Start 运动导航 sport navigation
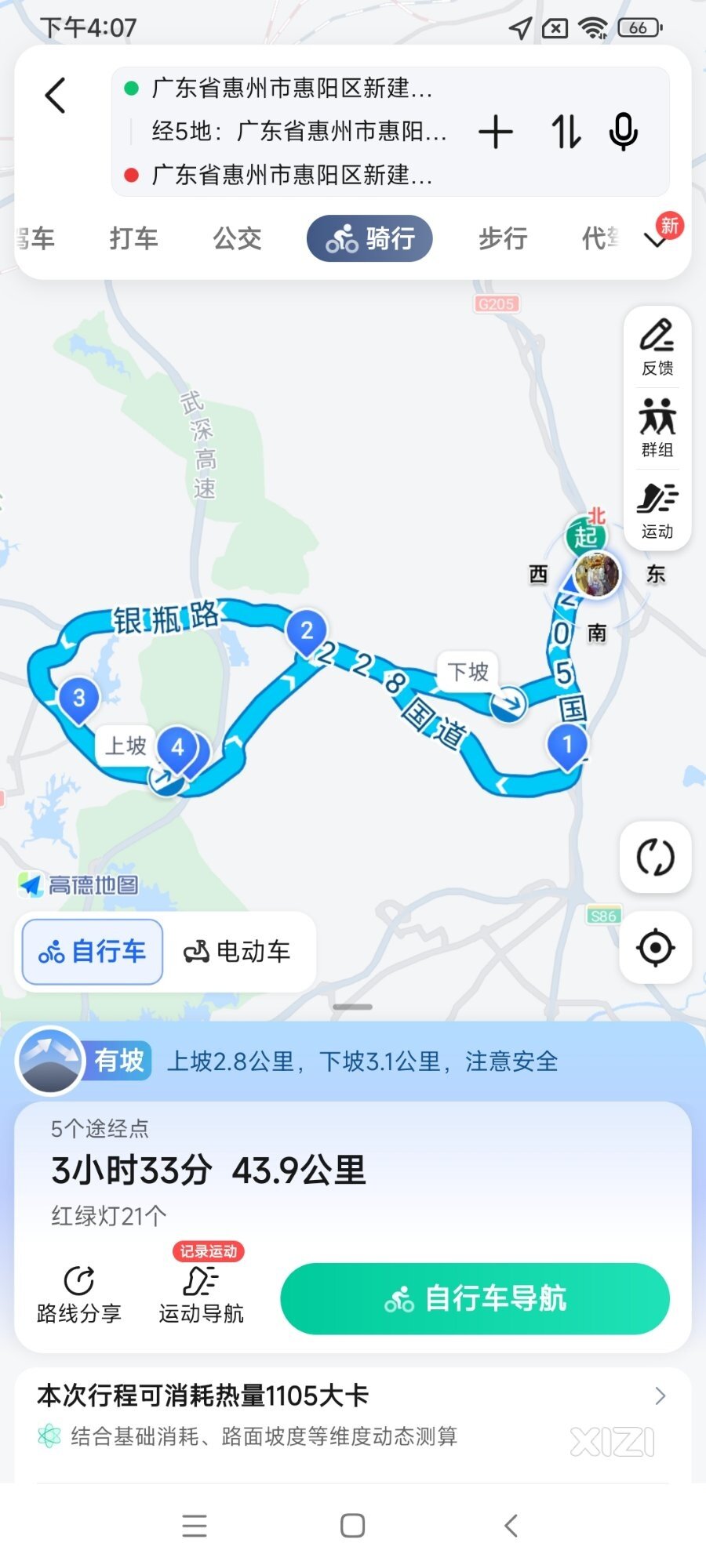Image resolution: width=706 pixels, height=1568 pixels. [201, 1295]
